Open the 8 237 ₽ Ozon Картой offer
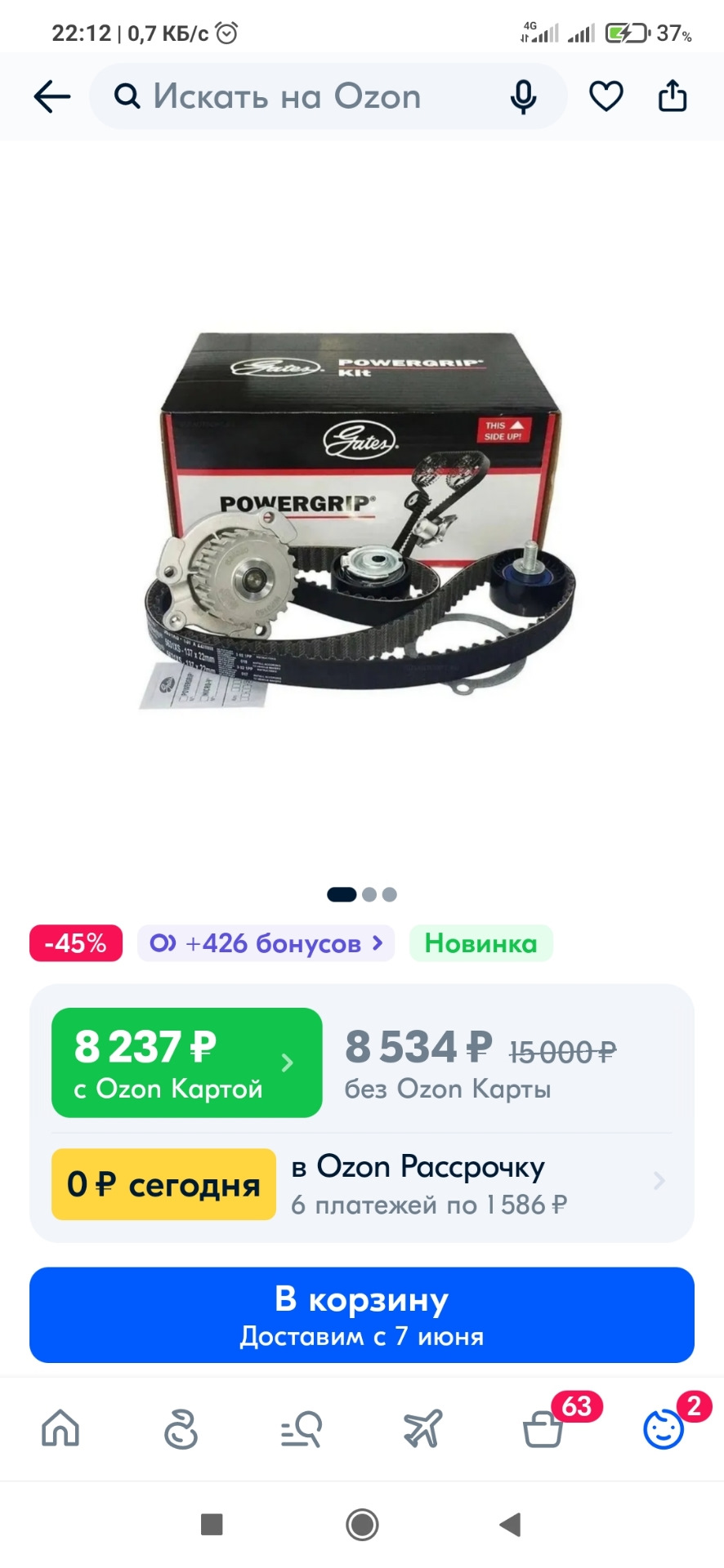 click(186, 1062)
